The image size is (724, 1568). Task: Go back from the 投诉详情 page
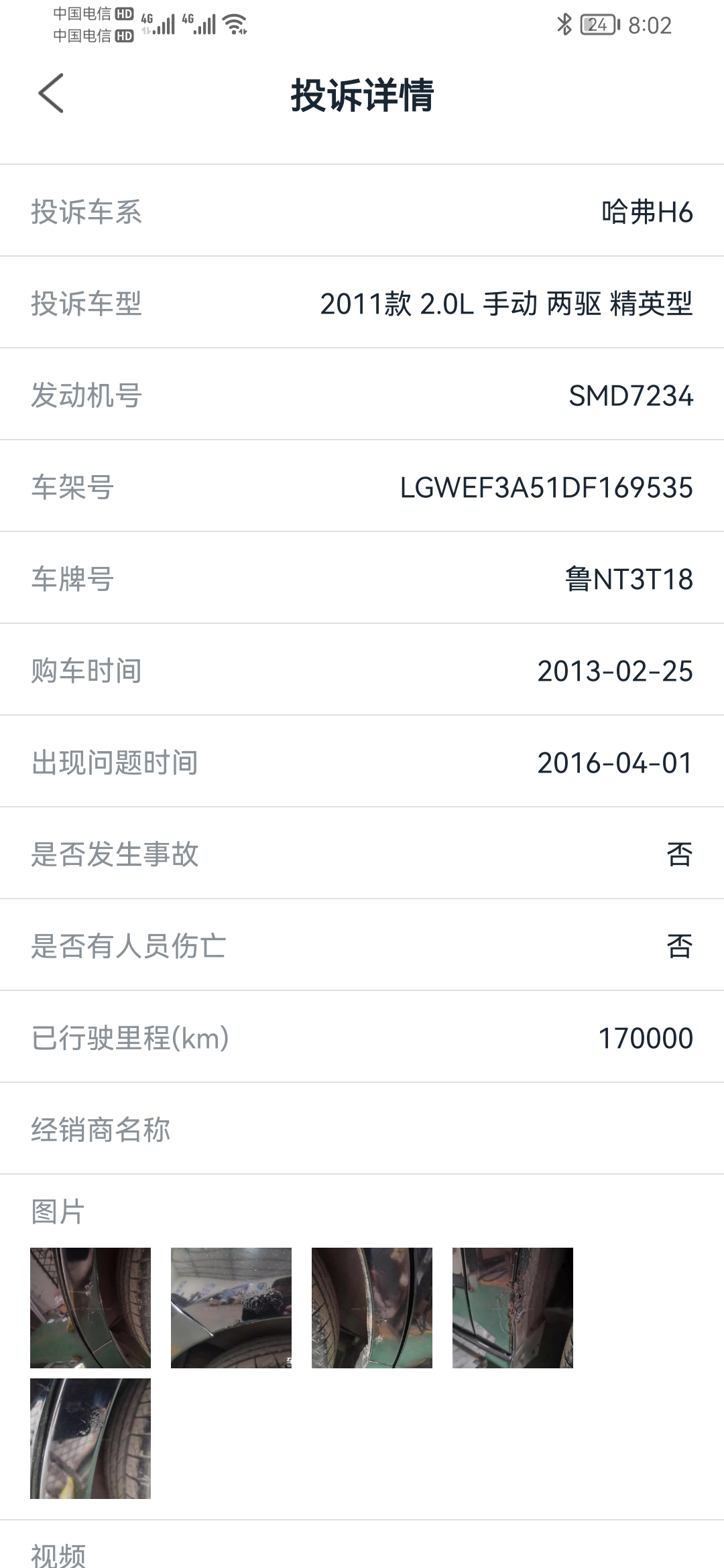coord(51,94)
